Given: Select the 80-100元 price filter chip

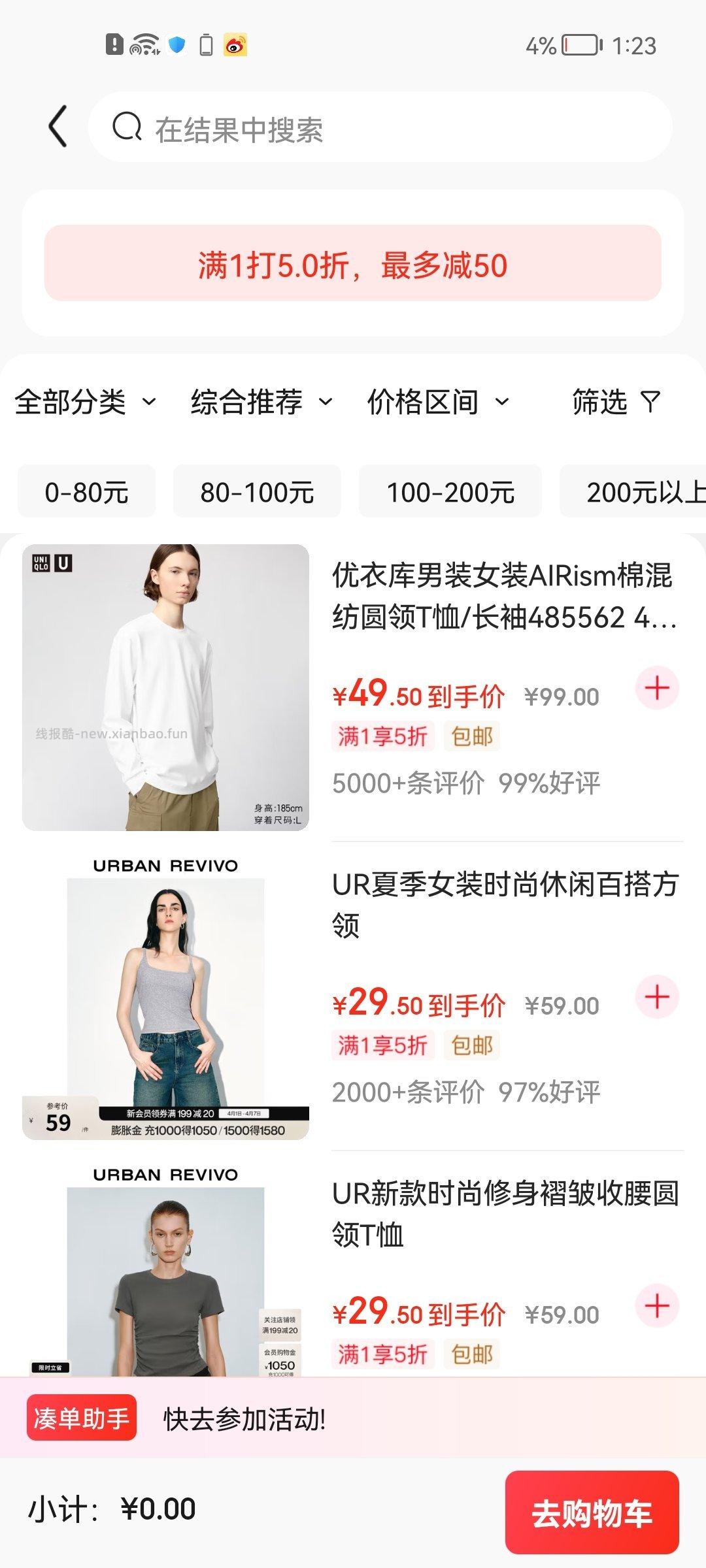Looking at the screenshot, I should pyautogui.click(x=257, y=492).
